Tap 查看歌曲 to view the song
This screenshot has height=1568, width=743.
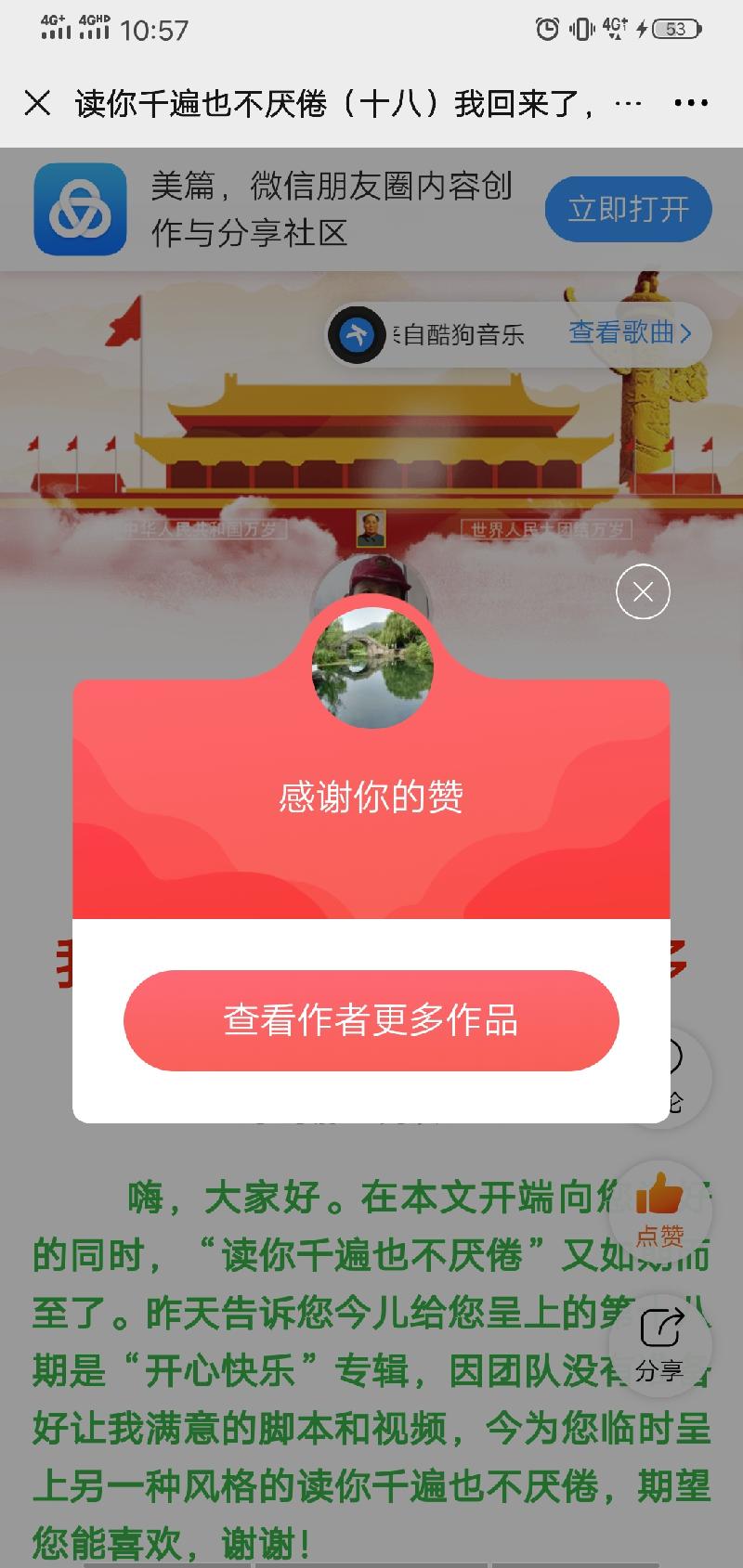(630, 332)
